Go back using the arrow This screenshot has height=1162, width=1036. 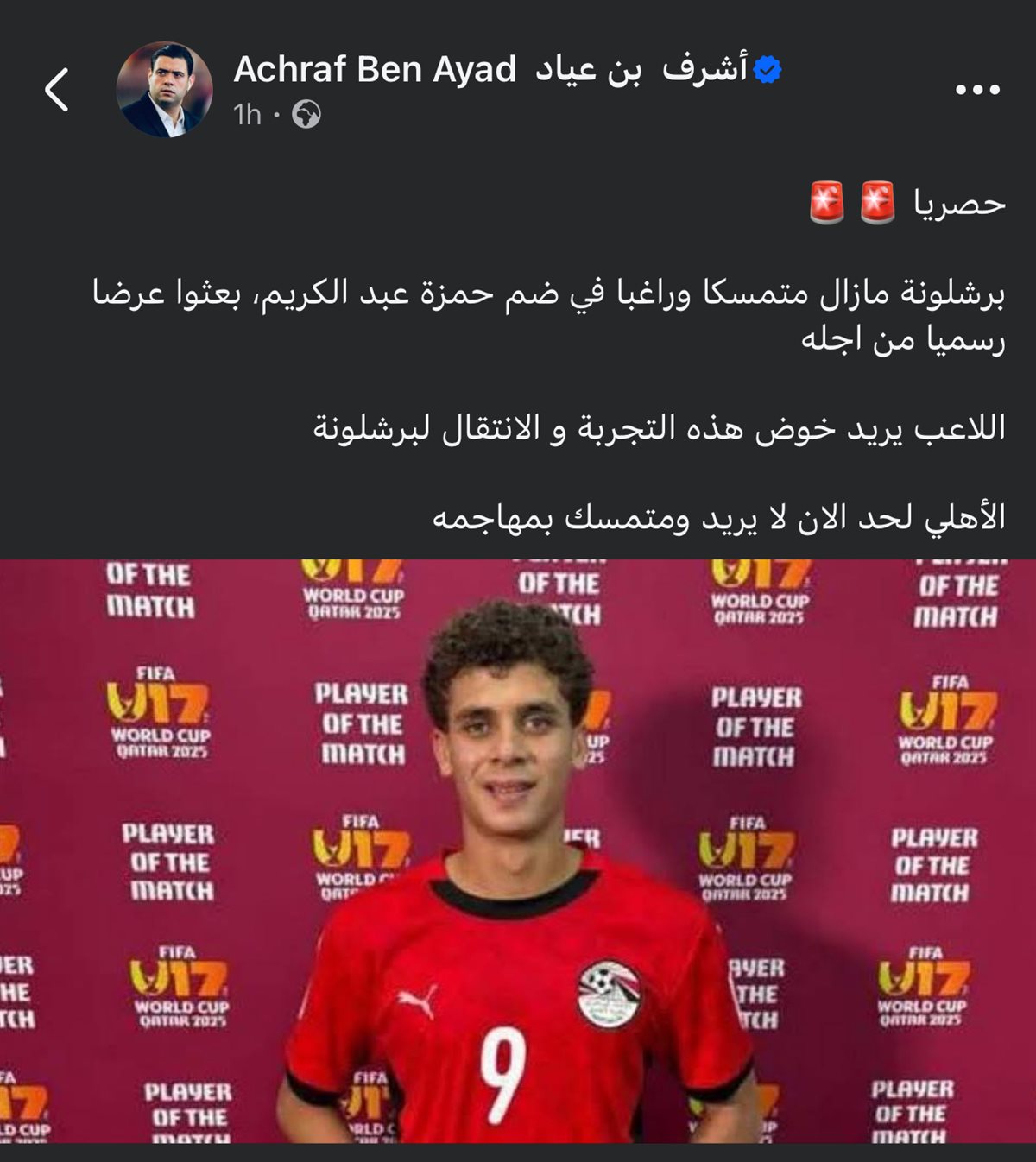[57, 90]
